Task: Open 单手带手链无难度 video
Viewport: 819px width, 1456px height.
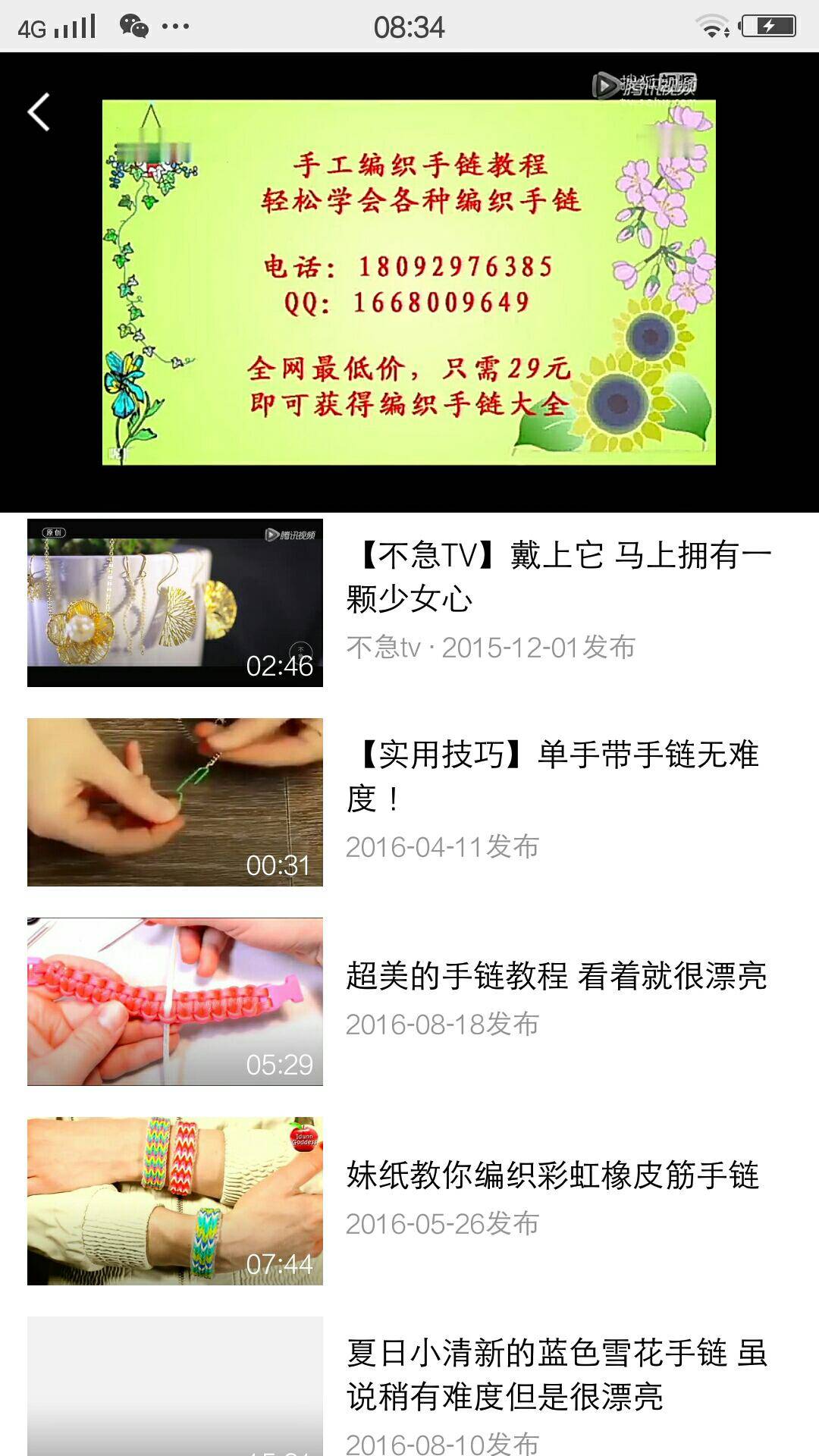Action: [552, 777]
